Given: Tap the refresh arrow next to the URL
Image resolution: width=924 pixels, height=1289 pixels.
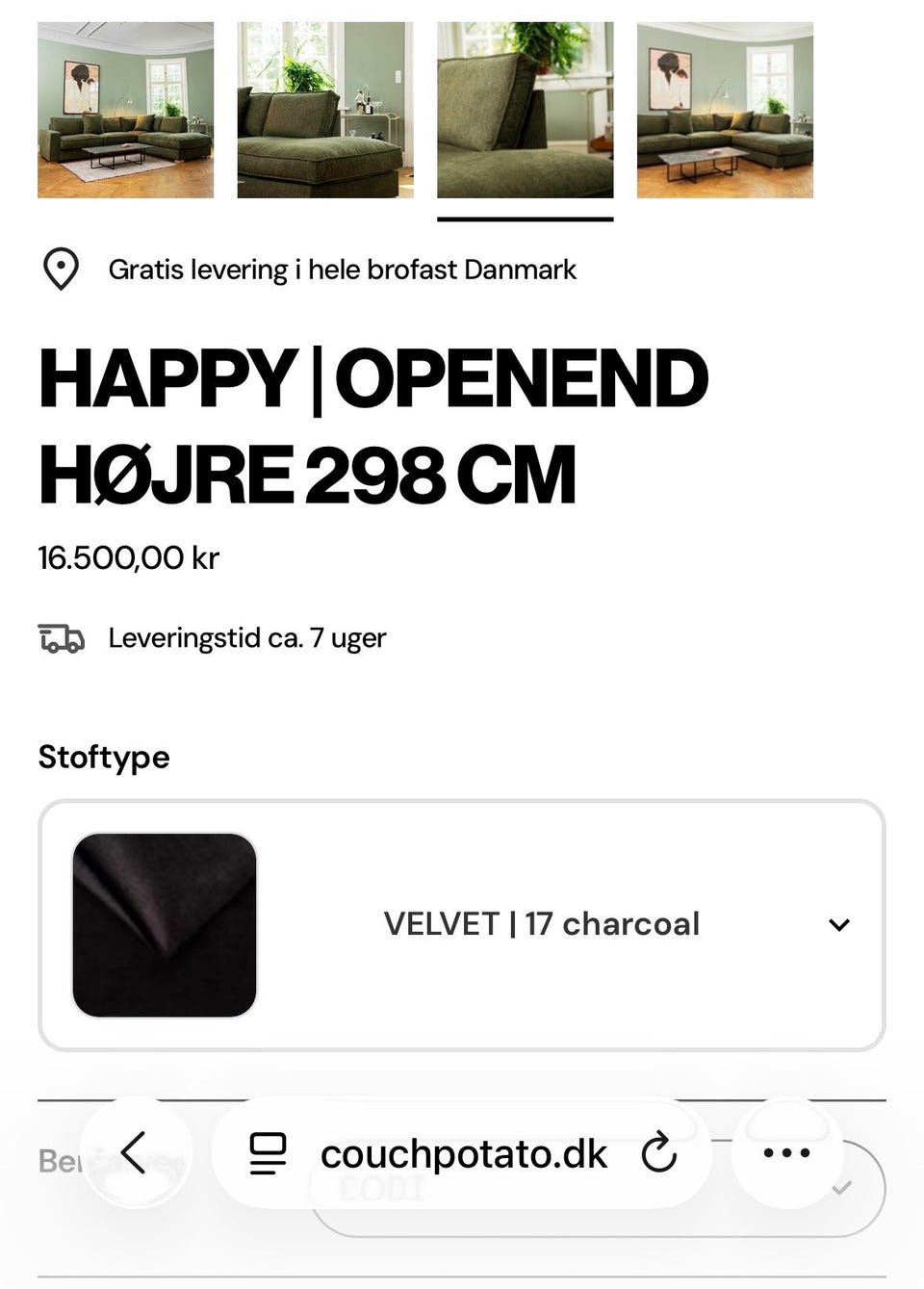Looking at the screenshot, I should 660,1153.
